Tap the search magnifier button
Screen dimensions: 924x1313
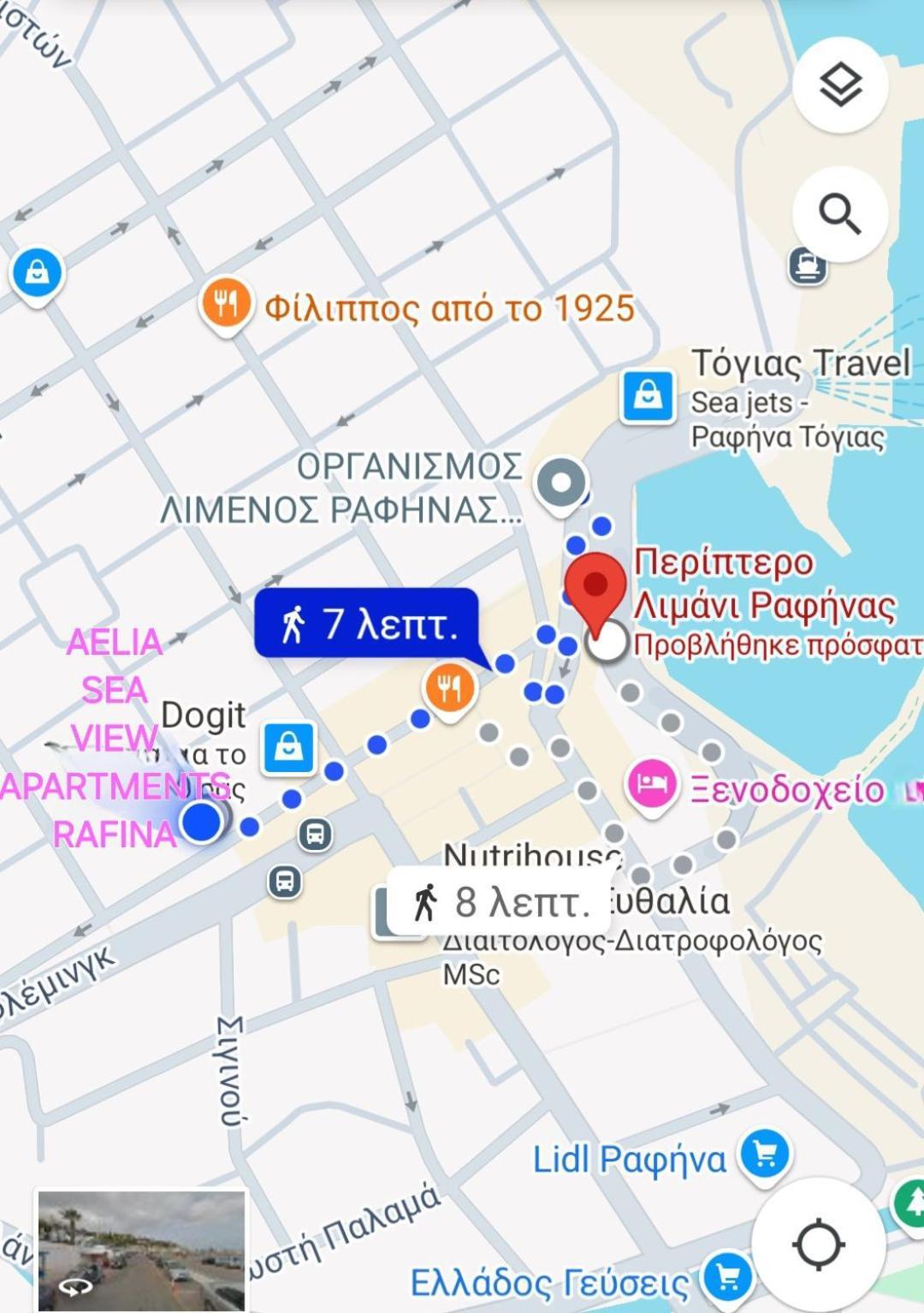pyautogui.click(x=840, y=213)
